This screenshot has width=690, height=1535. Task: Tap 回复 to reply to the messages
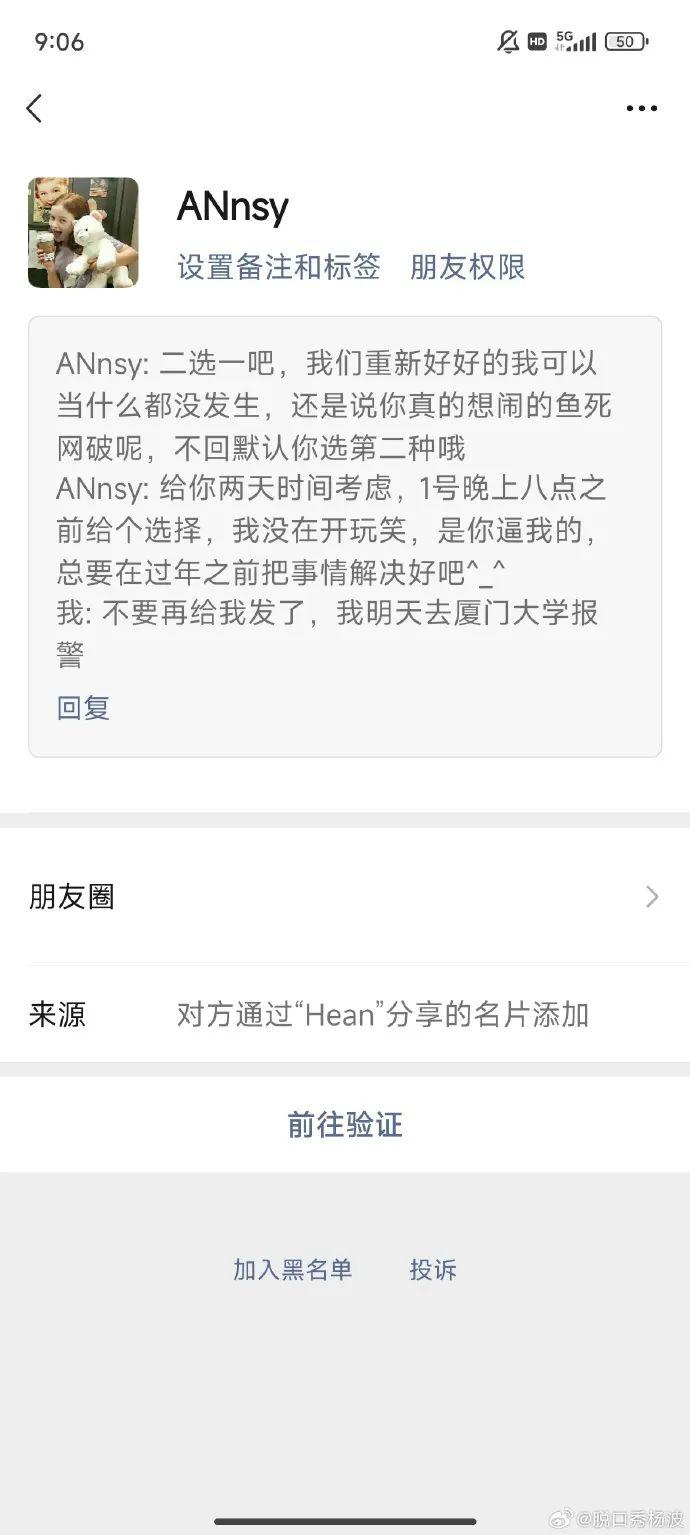click(x=83, y=708)
